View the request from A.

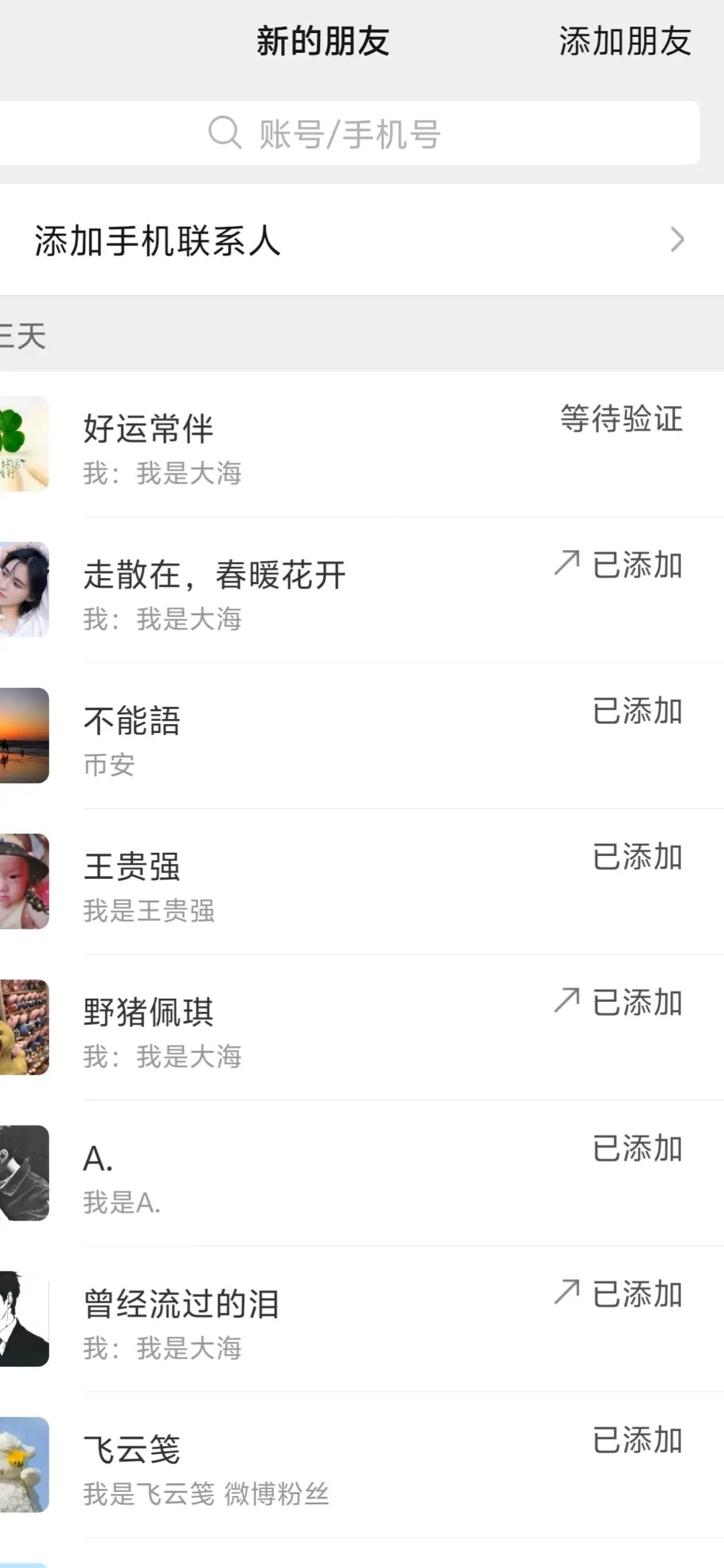pyautogui.click(x=362, y=1174)
